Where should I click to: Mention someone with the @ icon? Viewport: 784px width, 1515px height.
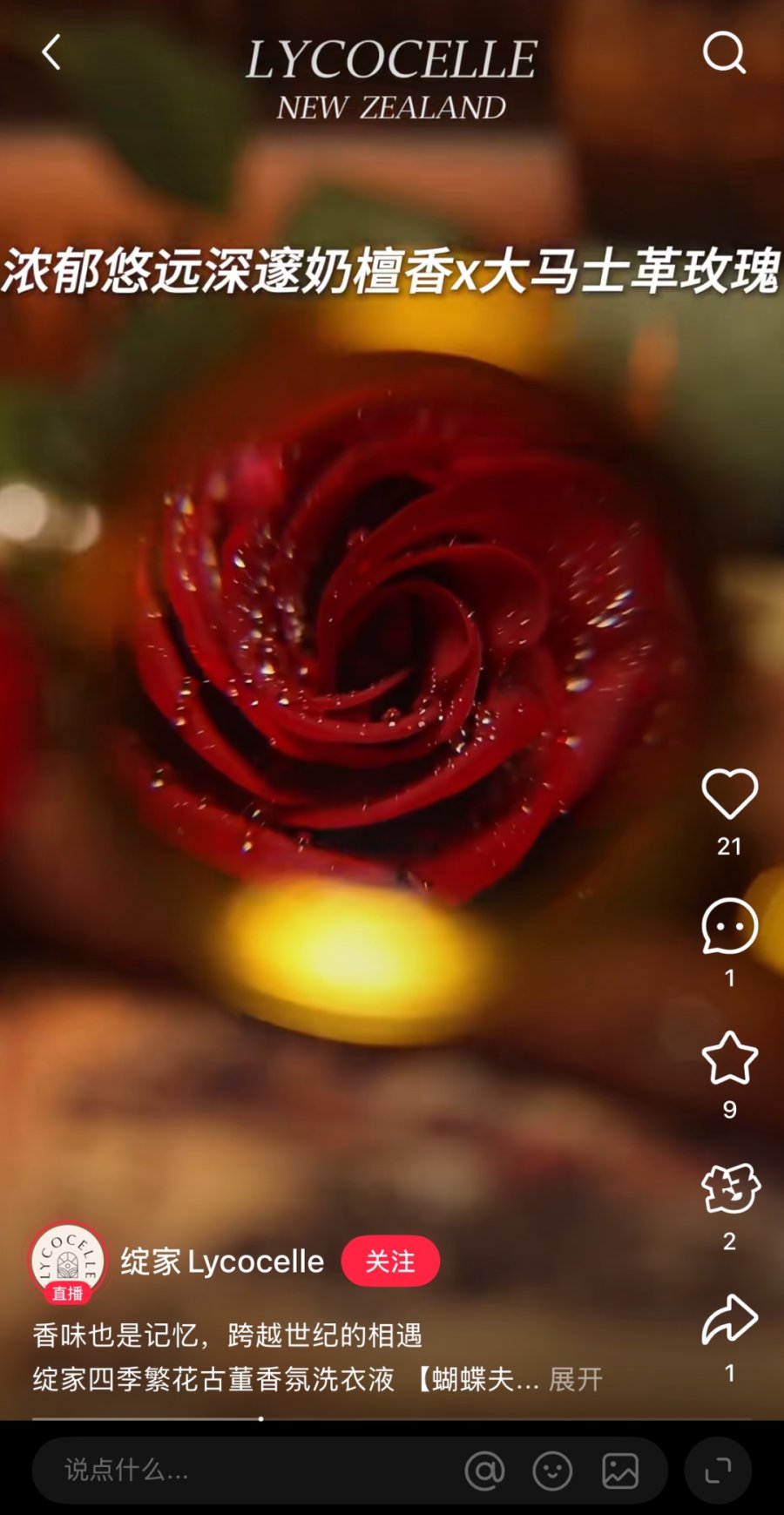[484, 1471]
